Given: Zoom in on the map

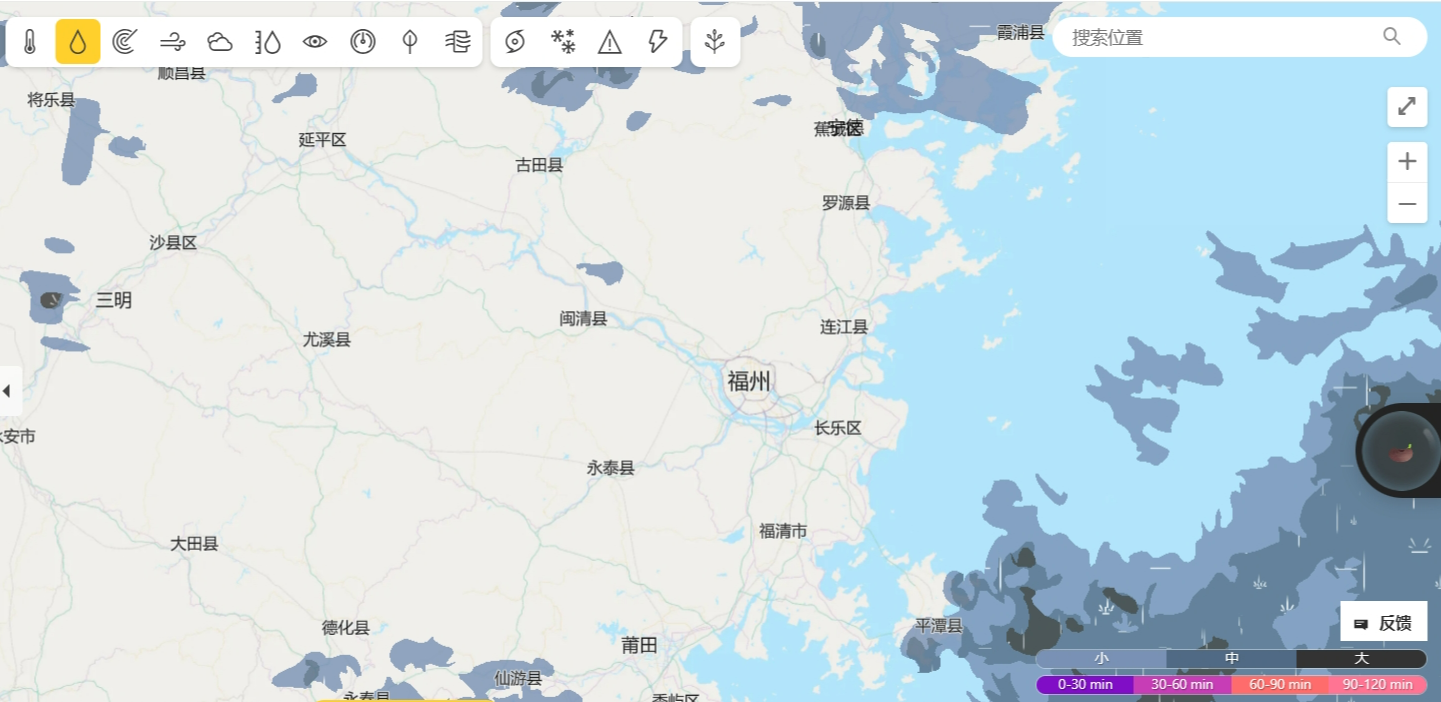Looking at the screenshot, I should (x=1407, y=162).
